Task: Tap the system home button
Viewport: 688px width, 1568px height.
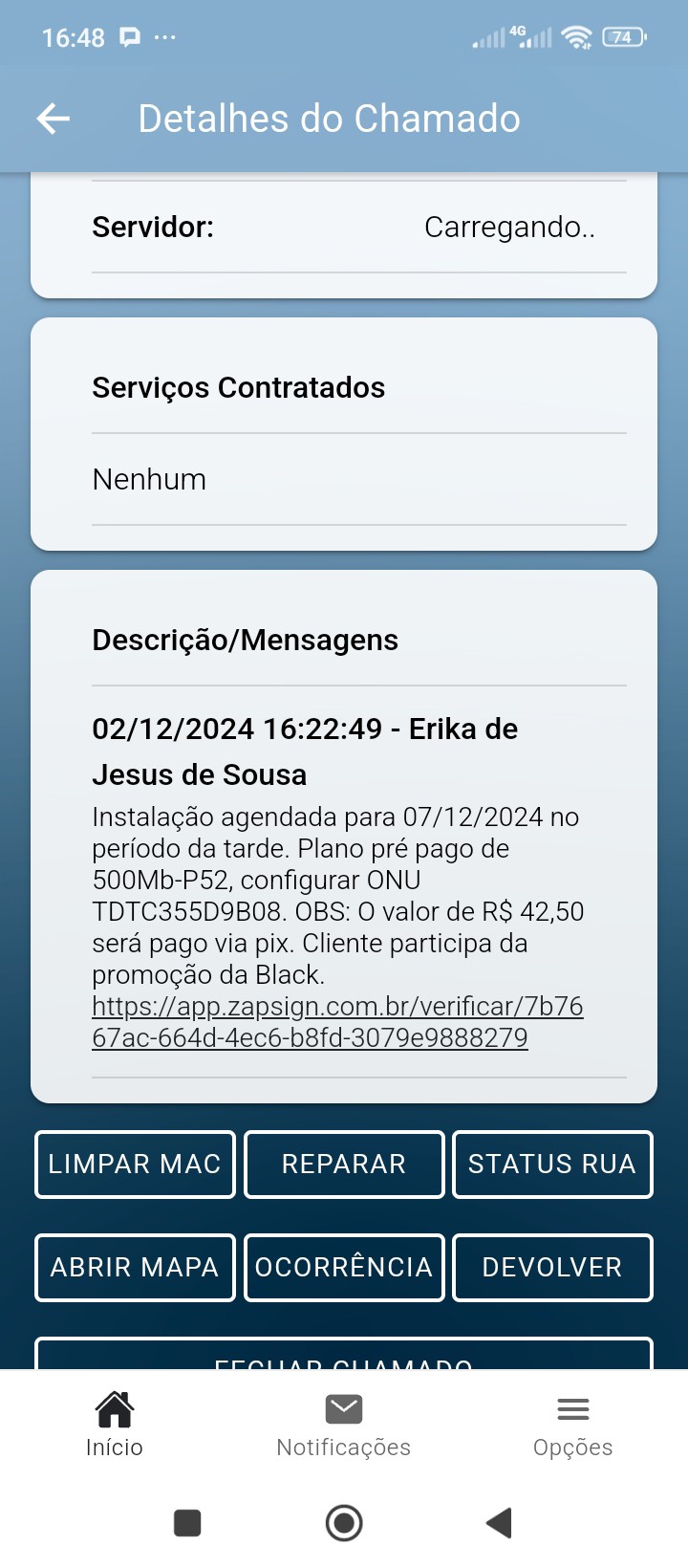Action: coord(344,1522)
